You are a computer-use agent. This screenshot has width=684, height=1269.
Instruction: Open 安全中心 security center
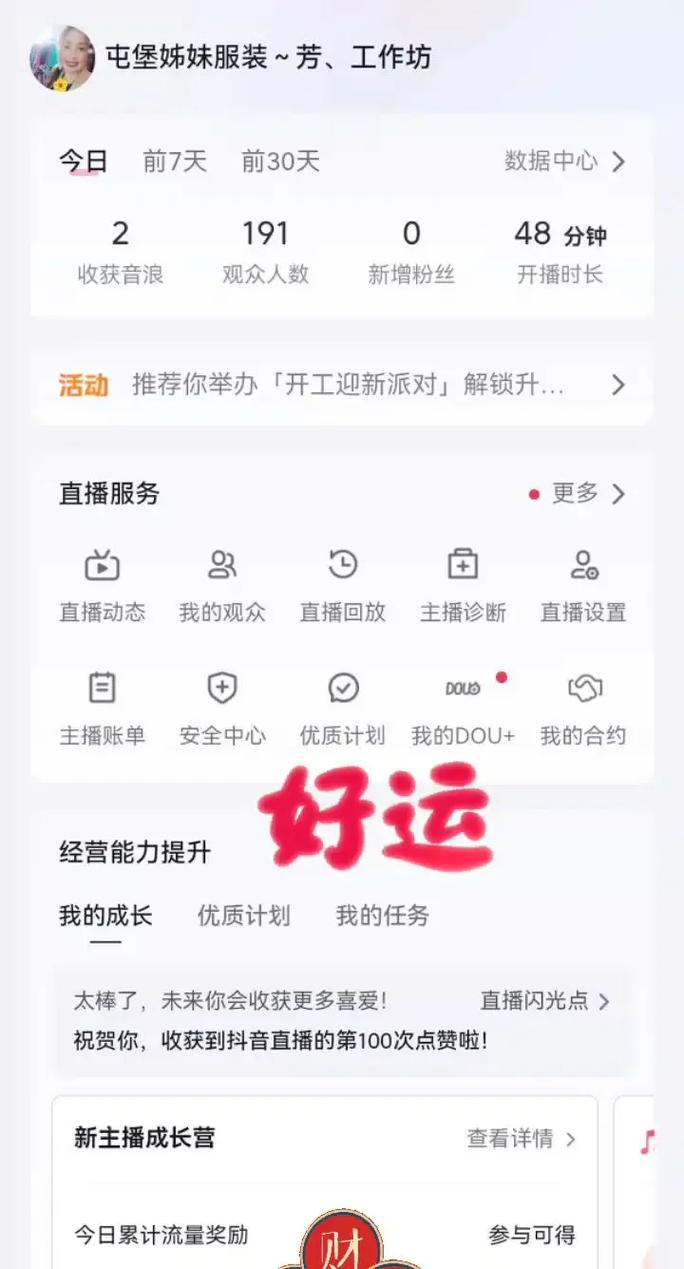[x=222, y=708]
